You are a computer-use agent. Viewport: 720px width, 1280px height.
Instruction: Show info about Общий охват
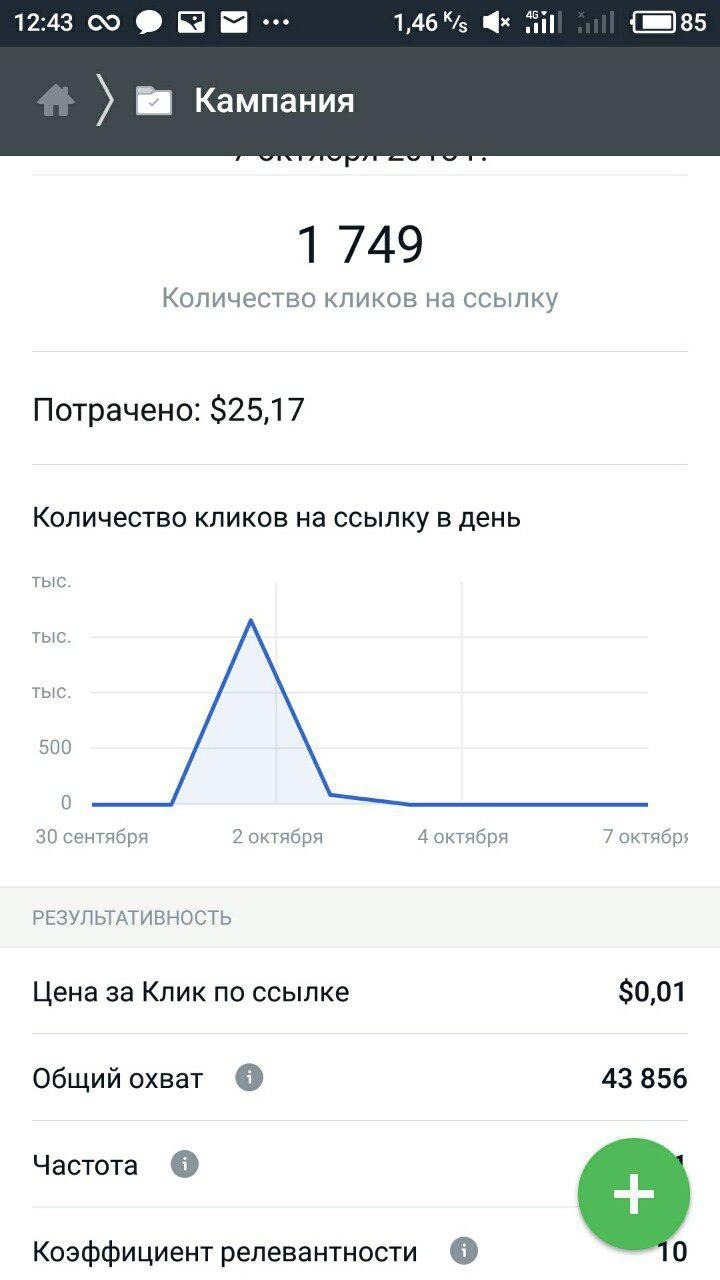coord(249,1078)
